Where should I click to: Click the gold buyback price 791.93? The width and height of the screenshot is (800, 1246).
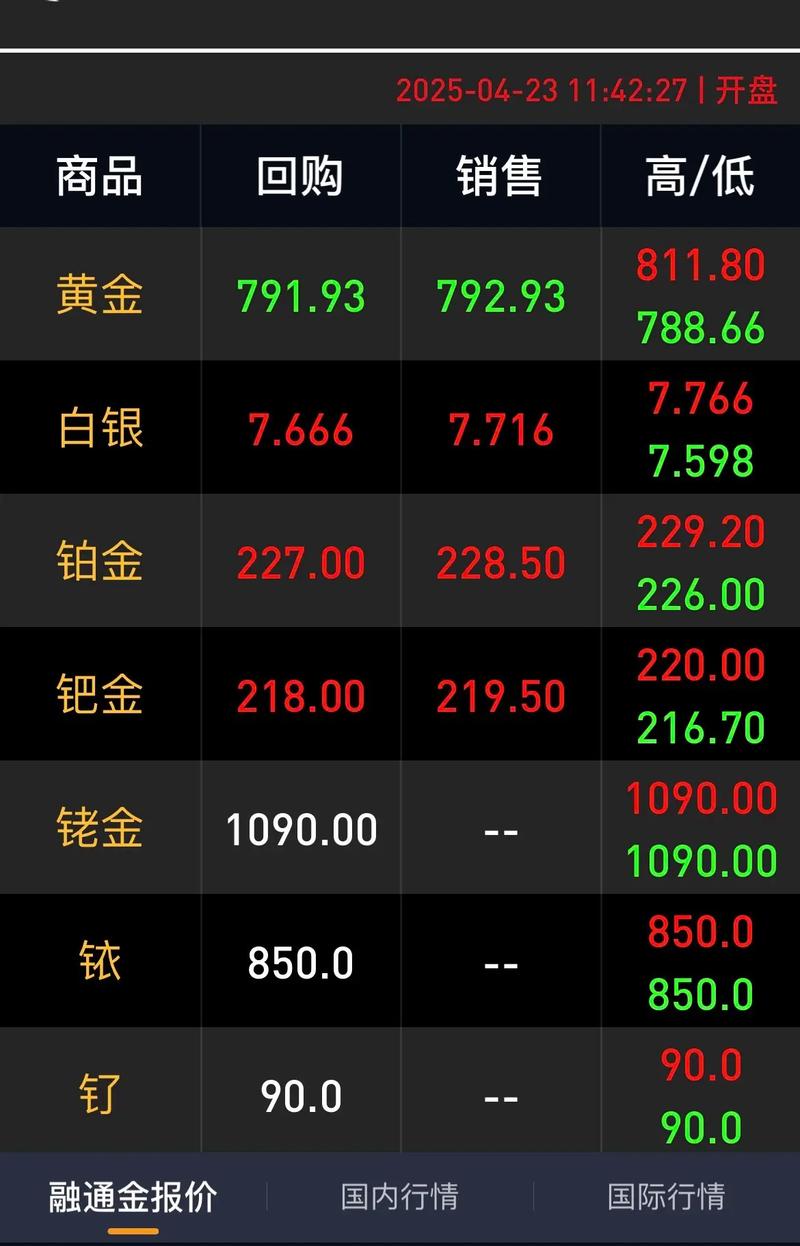(300, 295)
